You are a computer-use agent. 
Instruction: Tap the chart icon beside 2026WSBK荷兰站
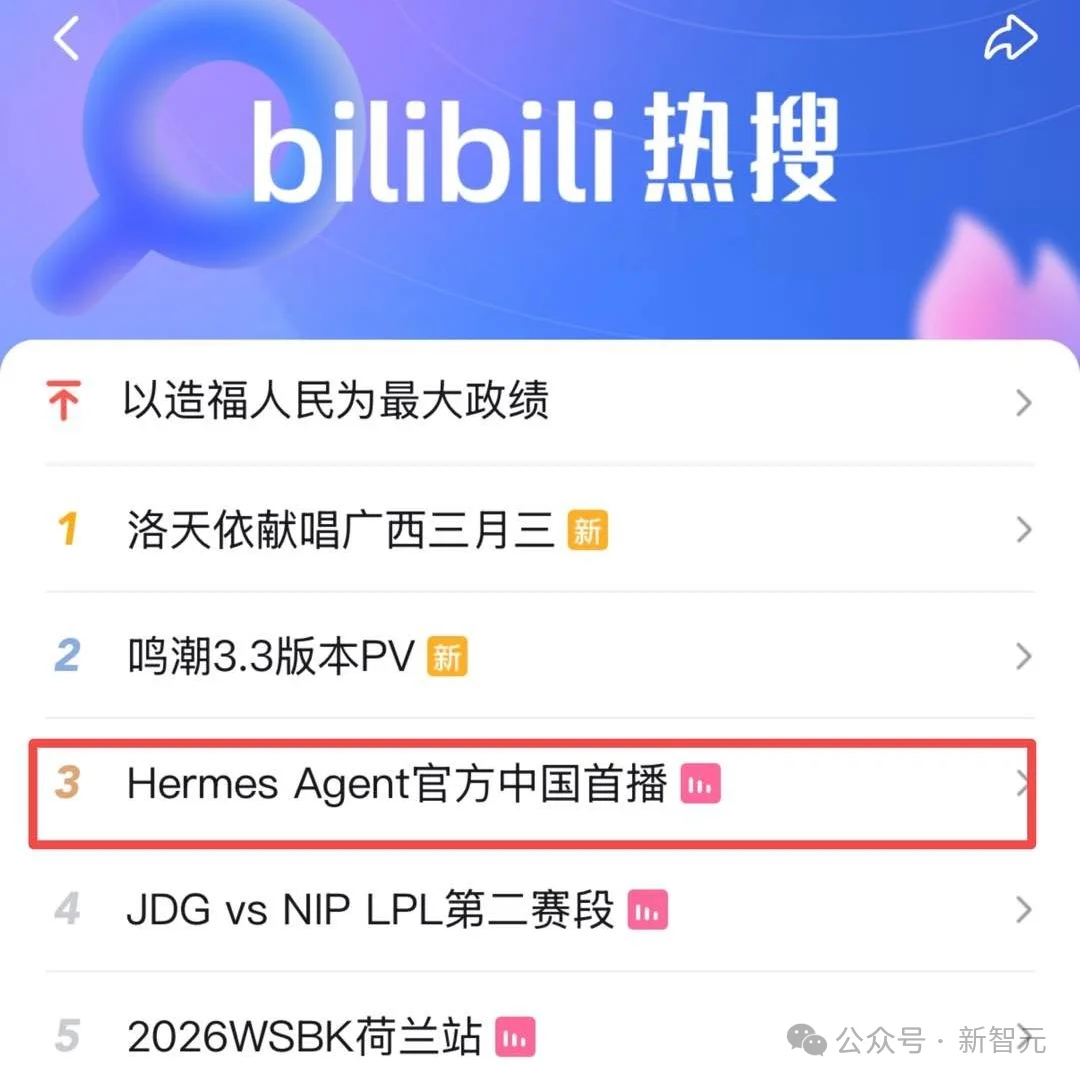[516, 1037]
